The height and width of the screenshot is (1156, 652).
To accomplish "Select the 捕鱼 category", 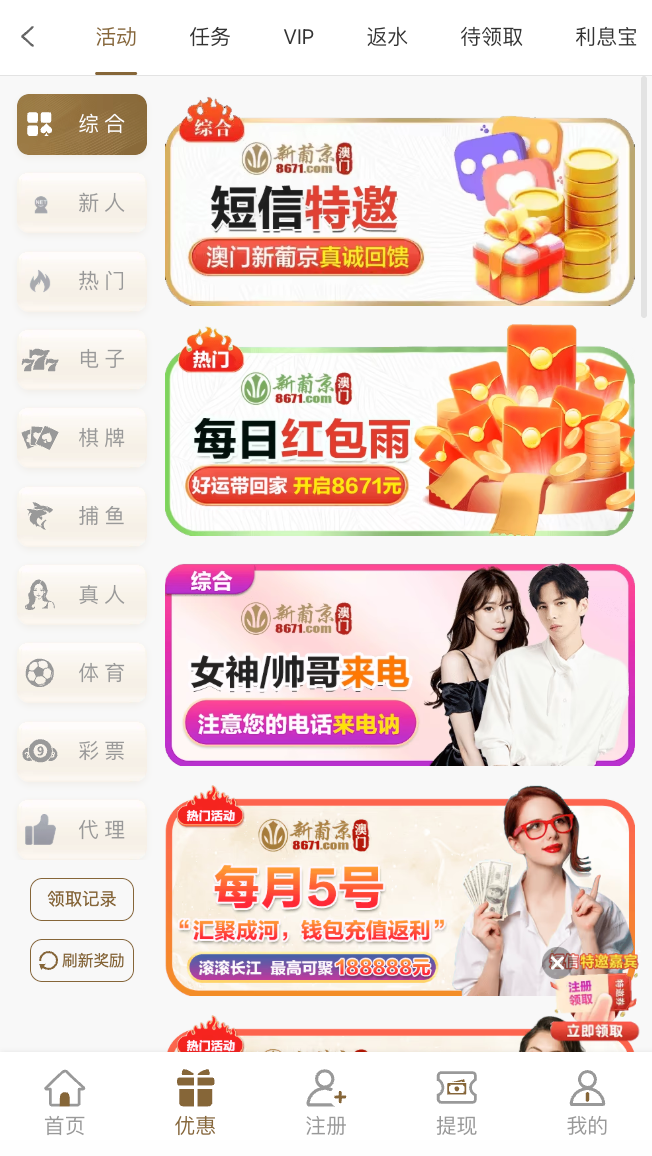I will [x=82, y=516].
